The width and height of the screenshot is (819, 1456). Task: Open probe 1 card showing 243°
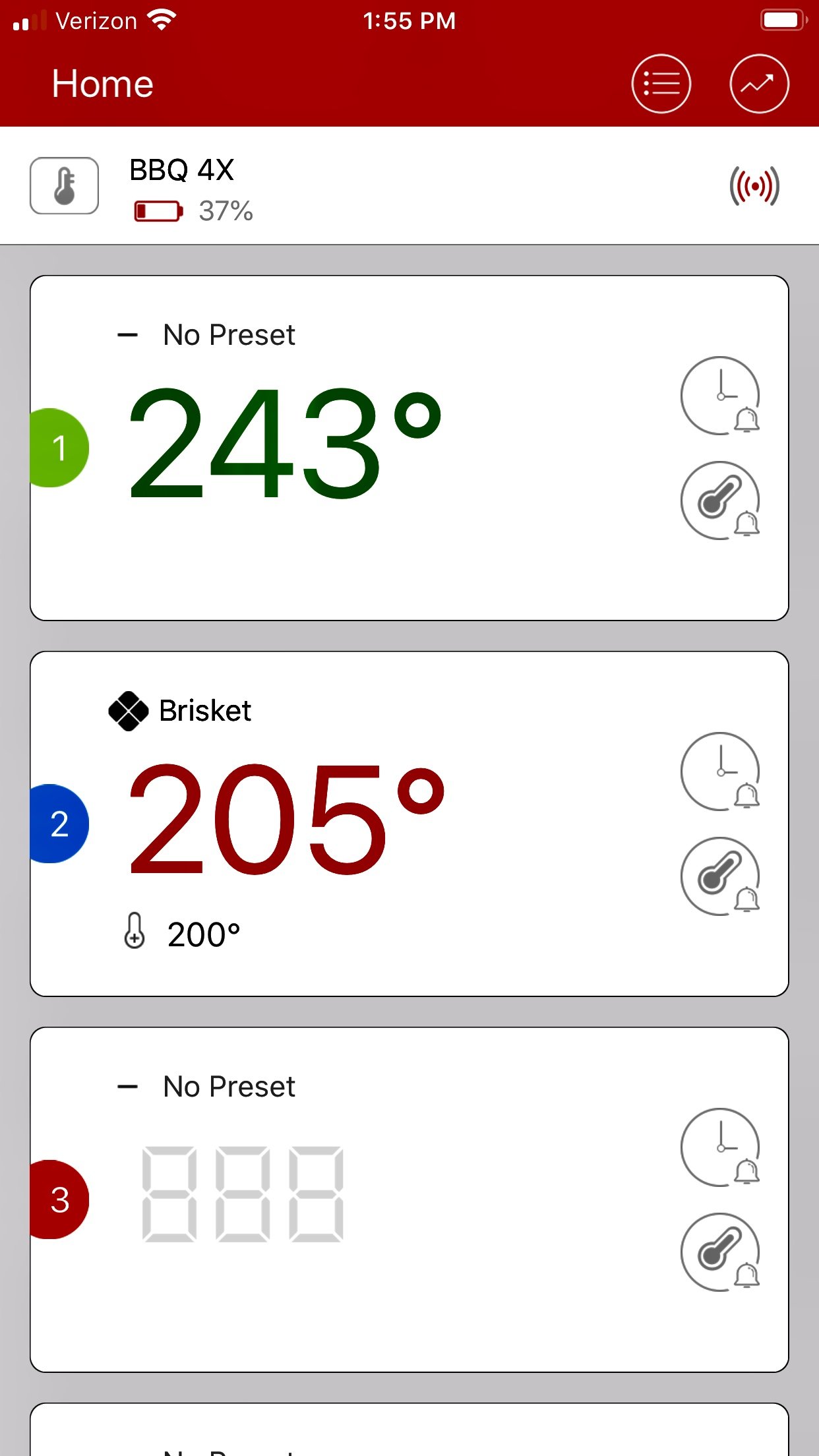tap(409, 448)
